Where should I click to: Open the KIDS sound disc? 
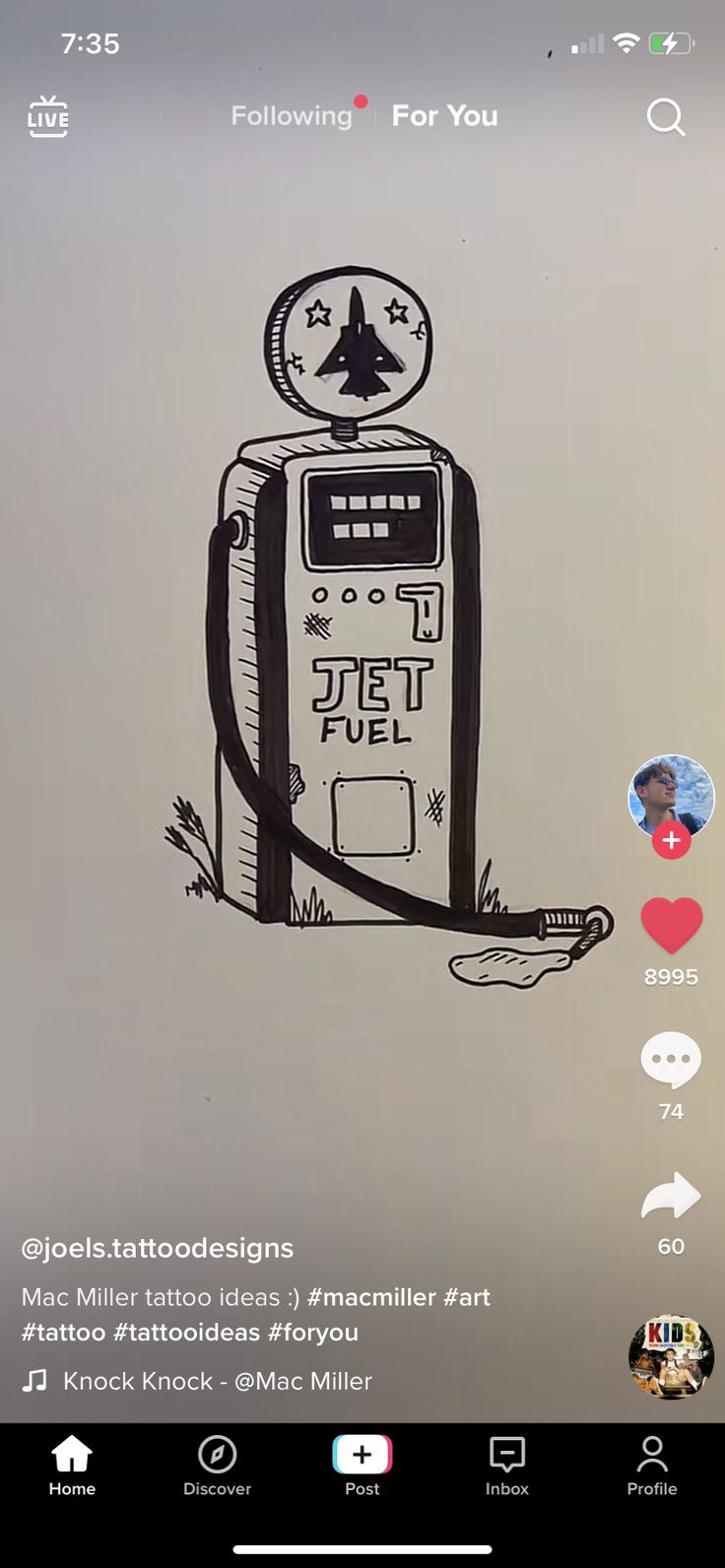pyautogui.click(x=671, y=1356)
